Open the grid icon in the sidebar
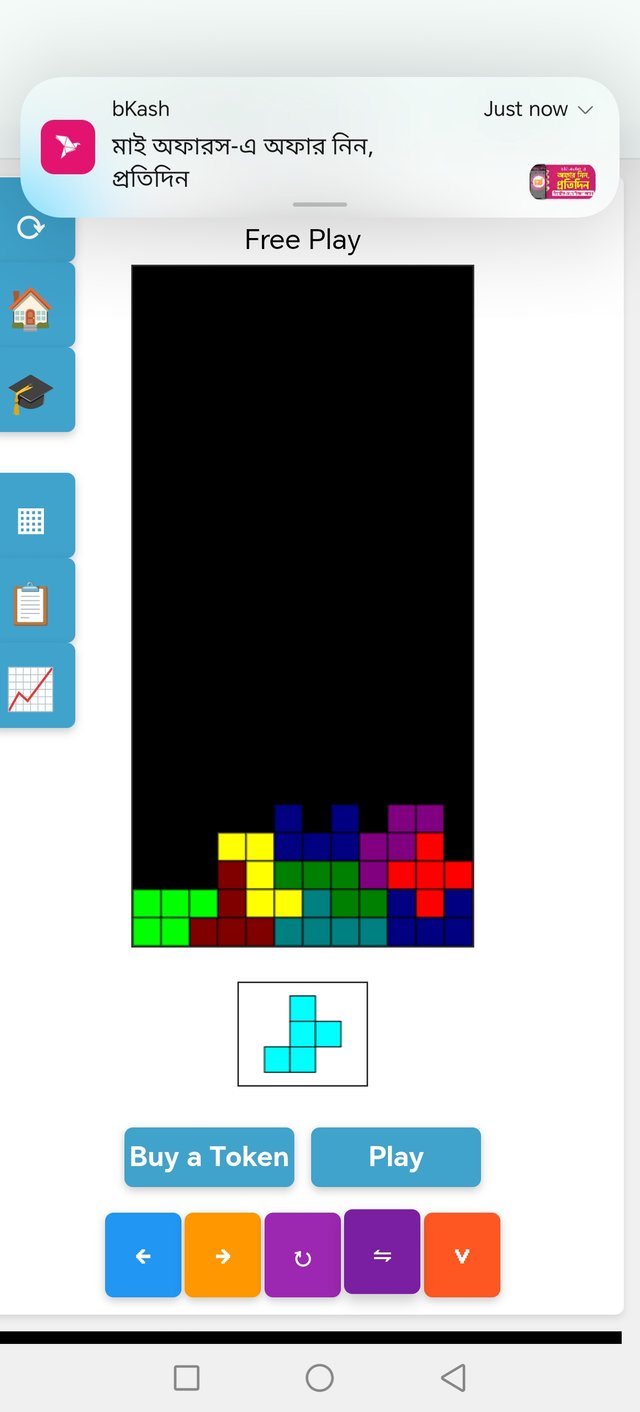The height and width of the screenshot is (1412, 640). [x=32, y=520]
